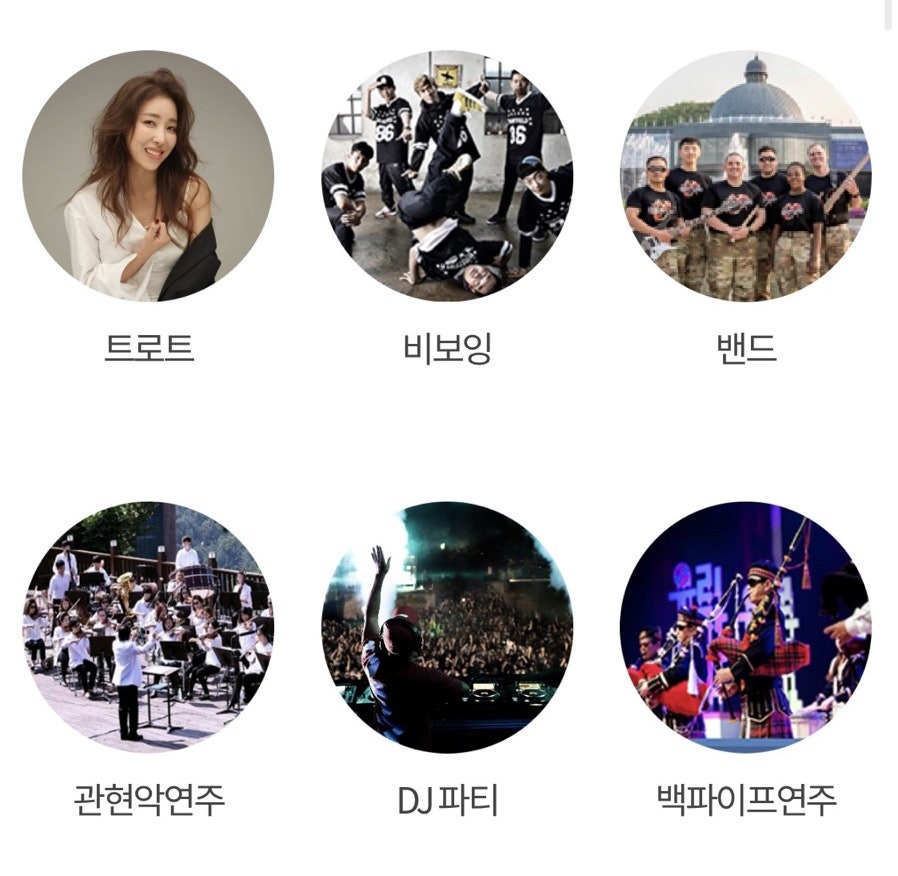Open the 트로트 category
The image size is (898, 876).
click(x=148, y=176)
